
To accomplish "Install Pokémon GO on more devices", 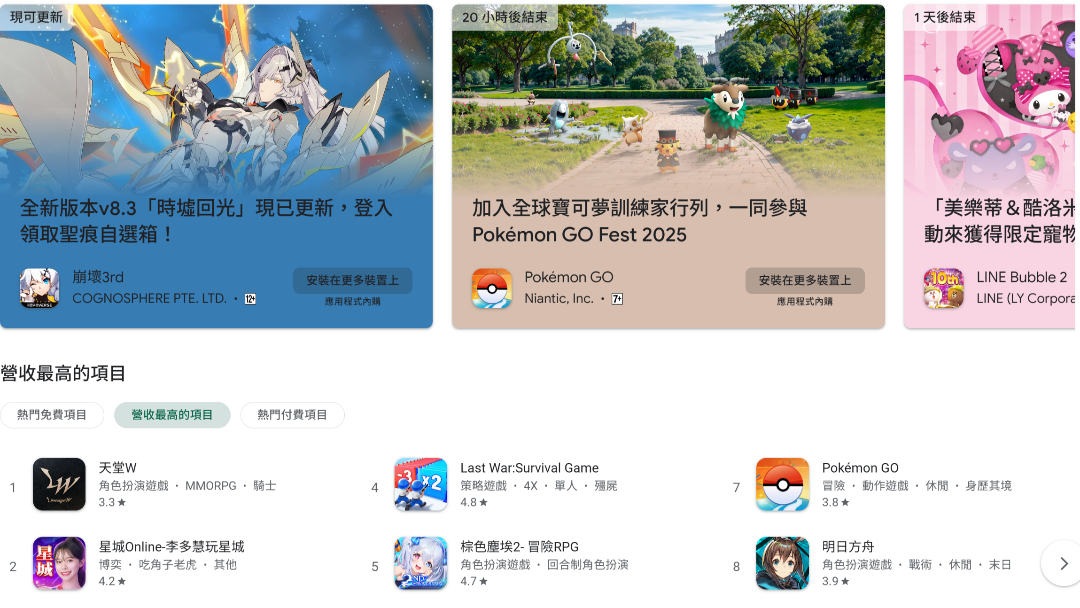I will 804,281.
